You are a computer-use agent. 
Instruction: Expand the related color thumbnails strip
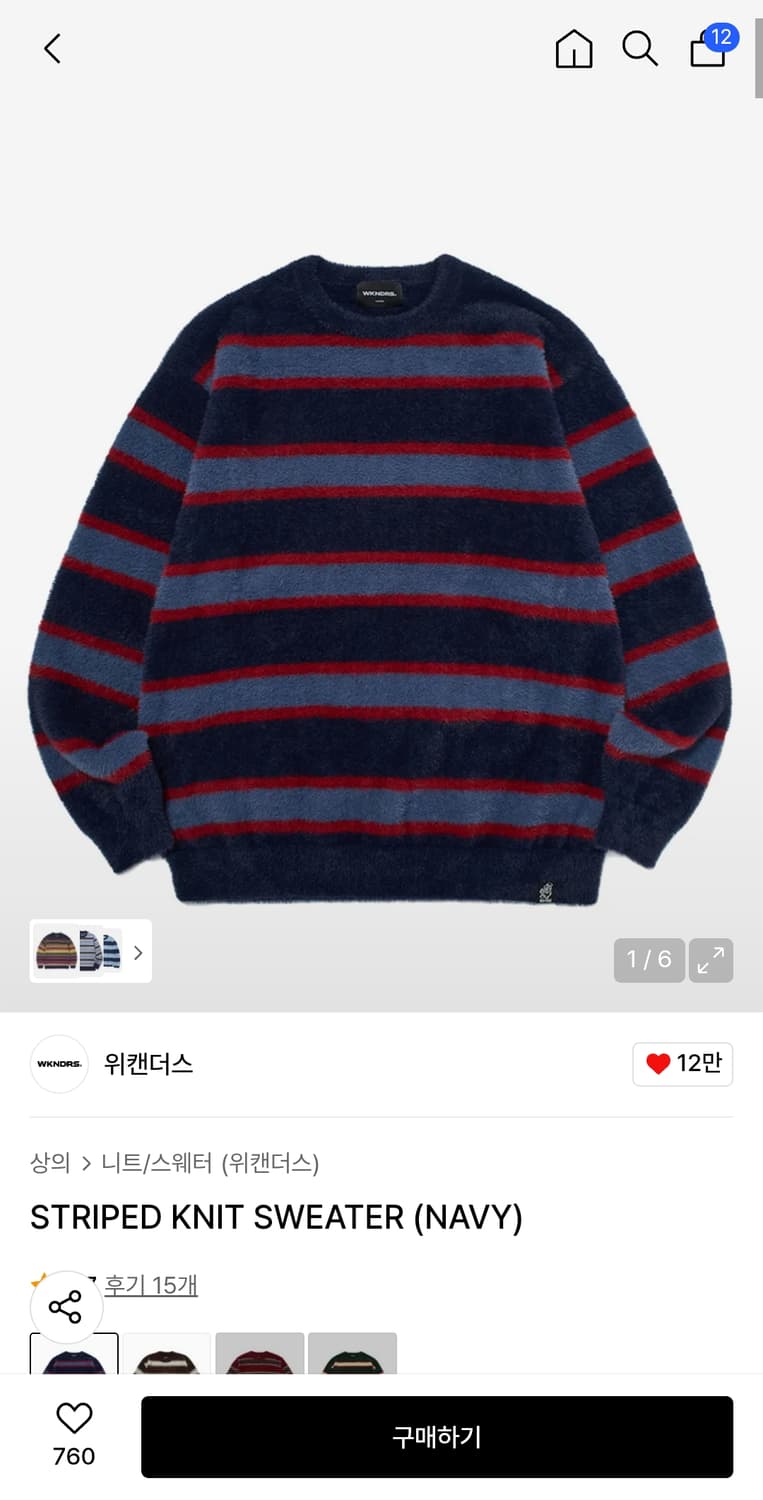137,952
